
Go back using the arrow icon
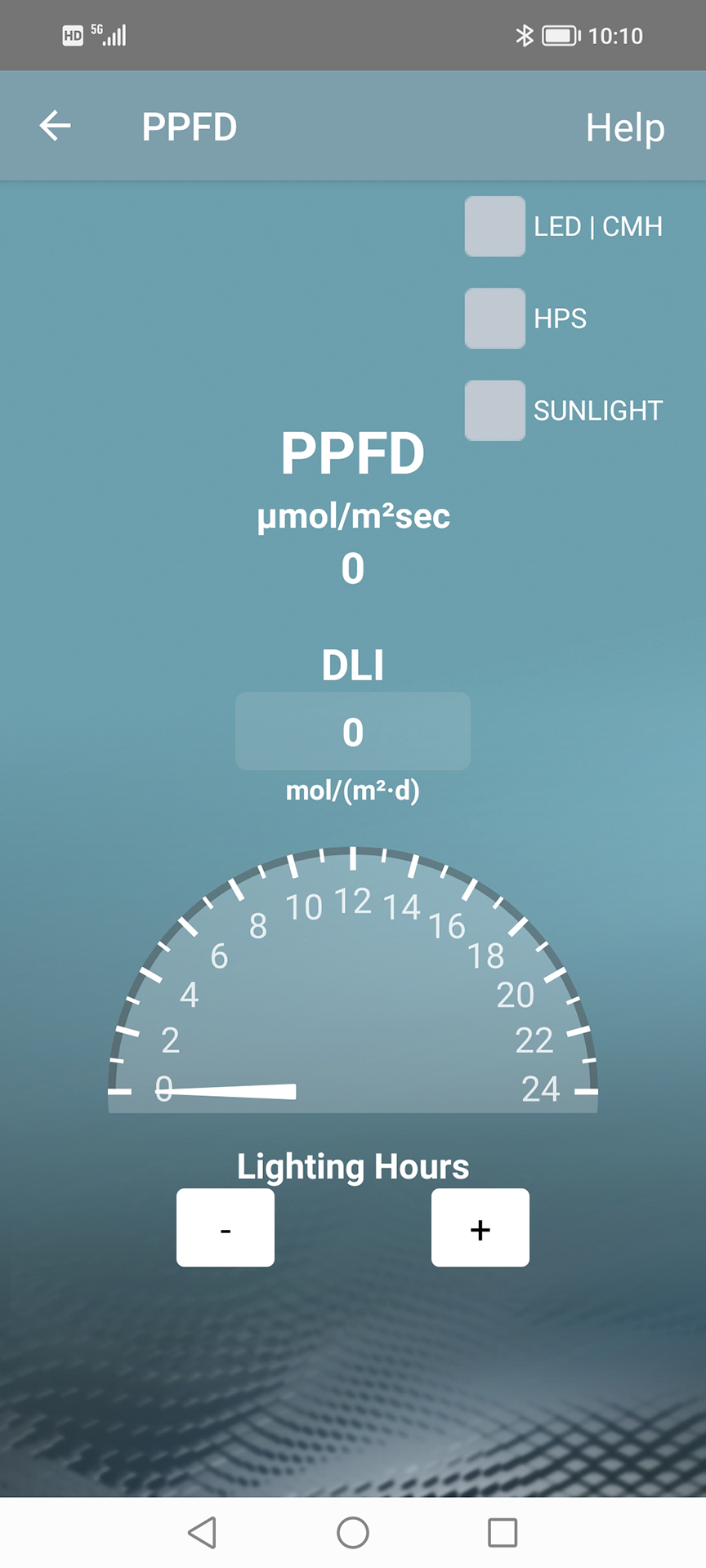point(55,126)
